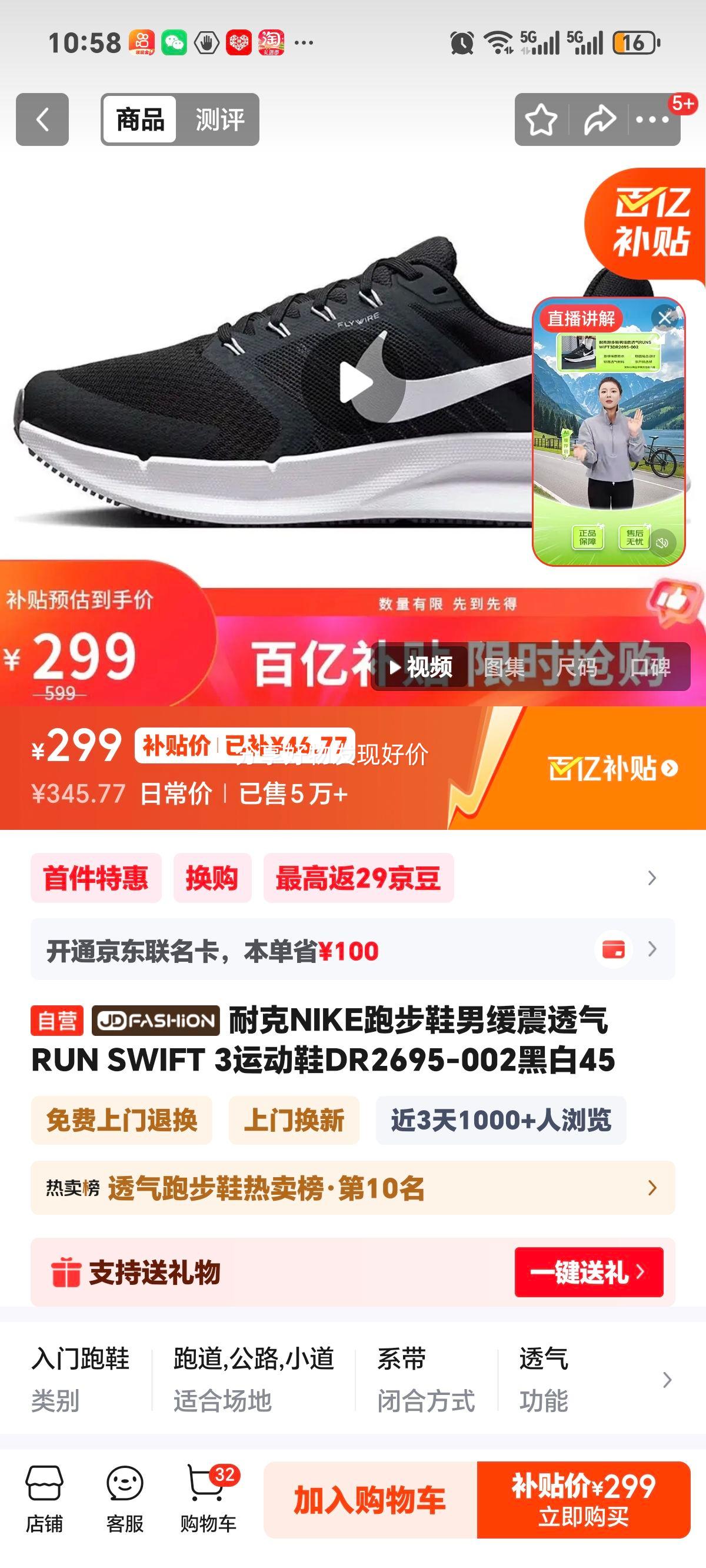Close the 直播讲解 live popup
The image size is (706, 1568).
(x=665, y=318)
